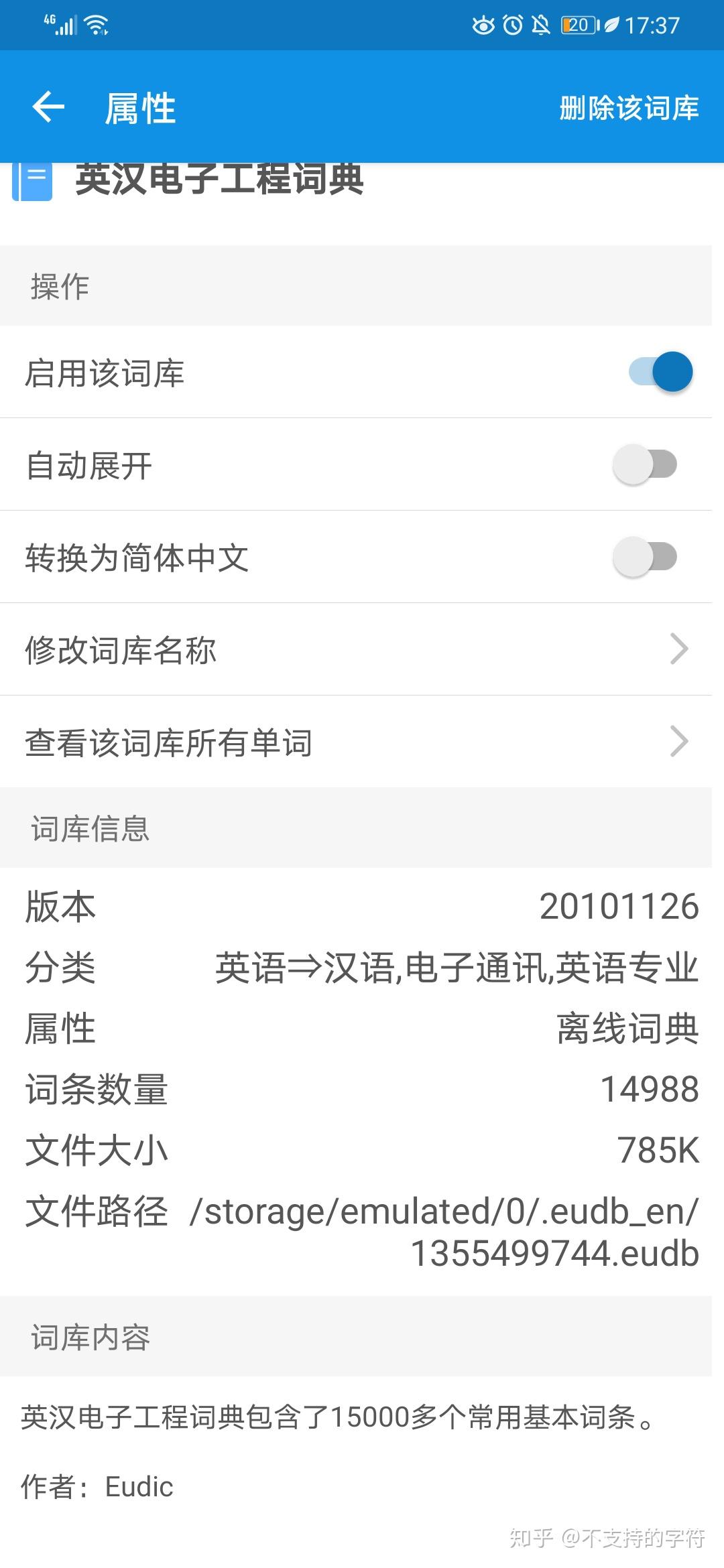Open 查看该词库所有单词 using the arrow
The width and height of the screenshot is (724, 1568).
679,742
